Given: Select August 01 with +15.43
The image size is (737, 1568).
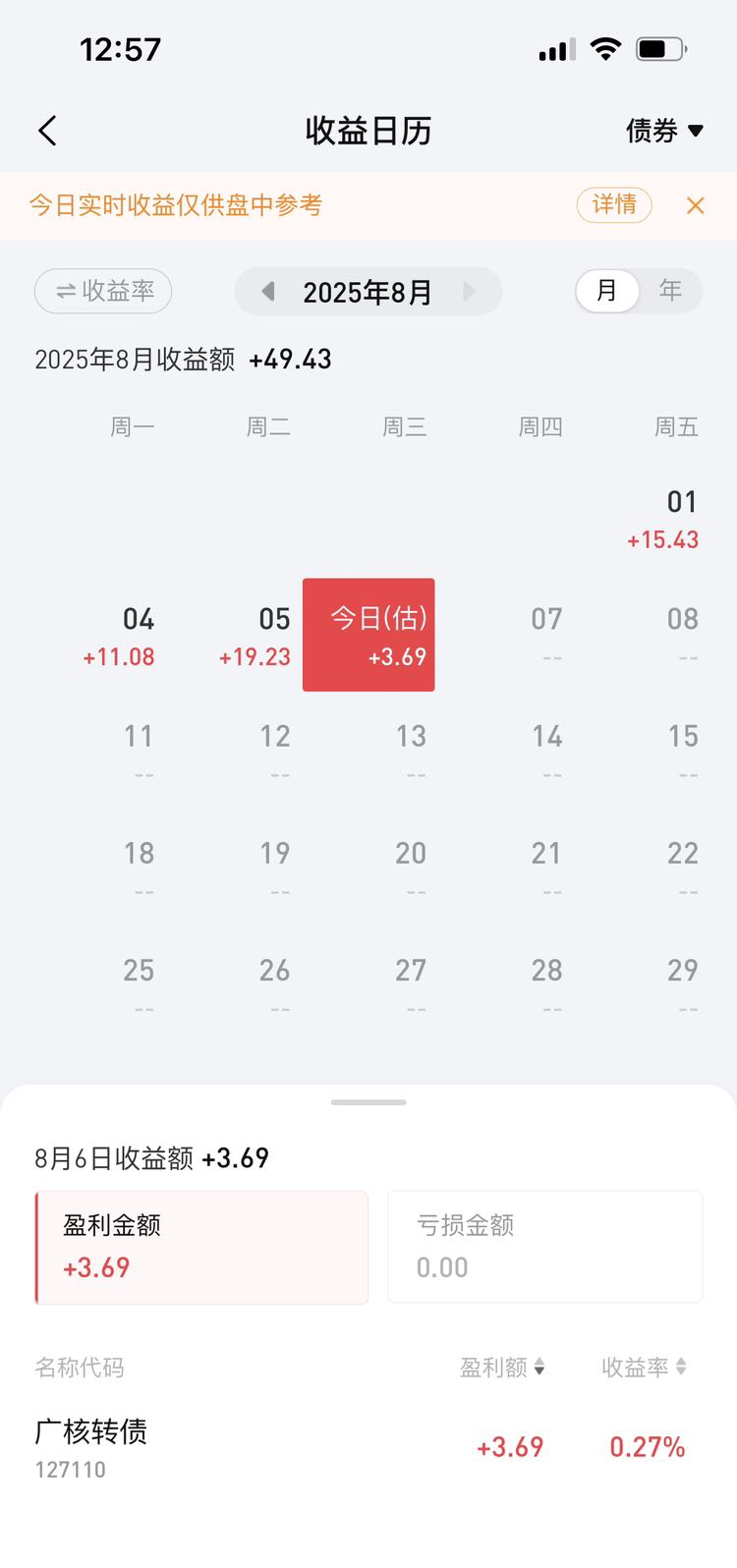Looking at the screenshot, I should pyautogui.click(x=664, y=521).
